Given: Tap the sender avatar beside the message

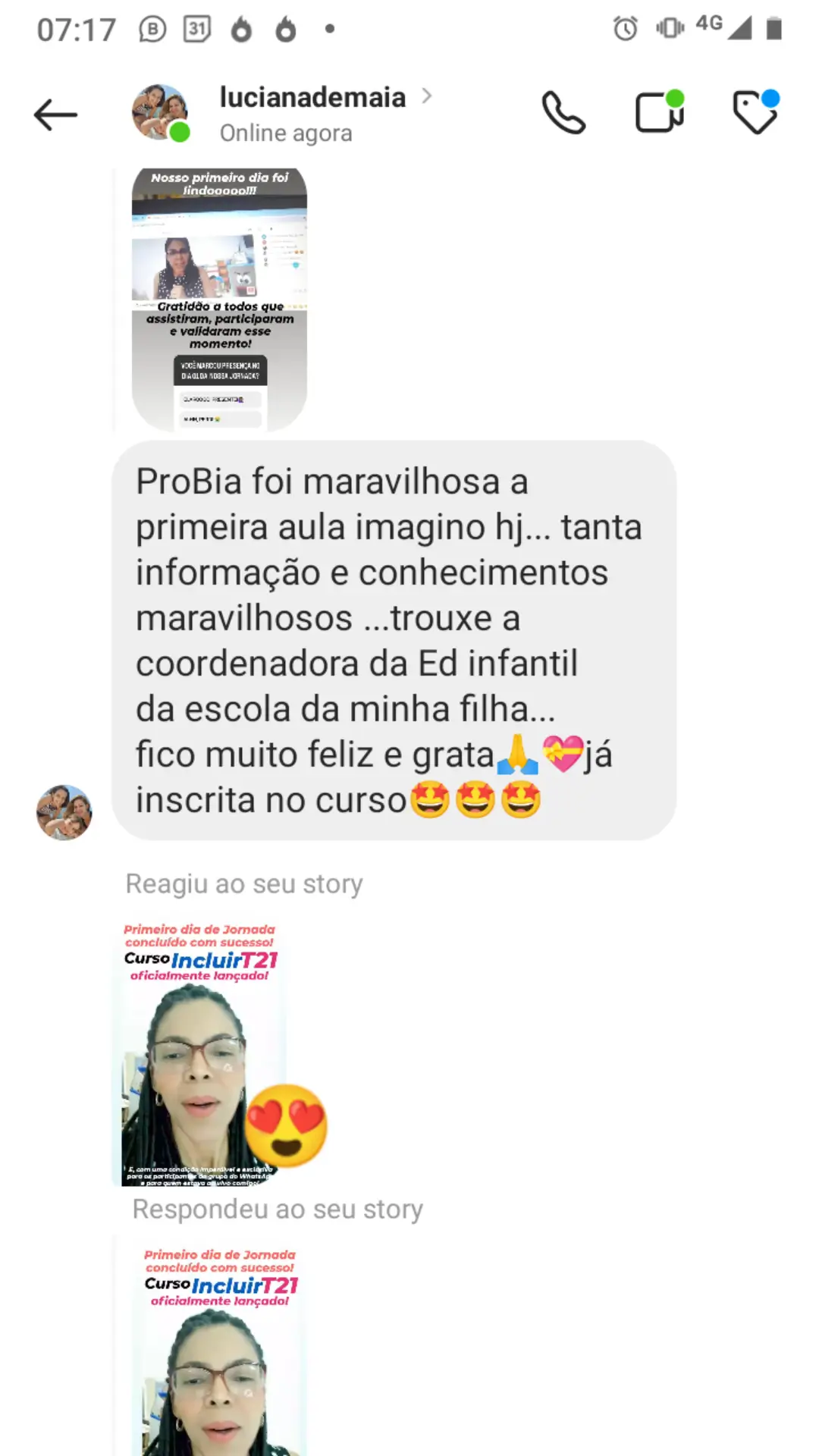Looking at the screenshot, I should 64,812.
